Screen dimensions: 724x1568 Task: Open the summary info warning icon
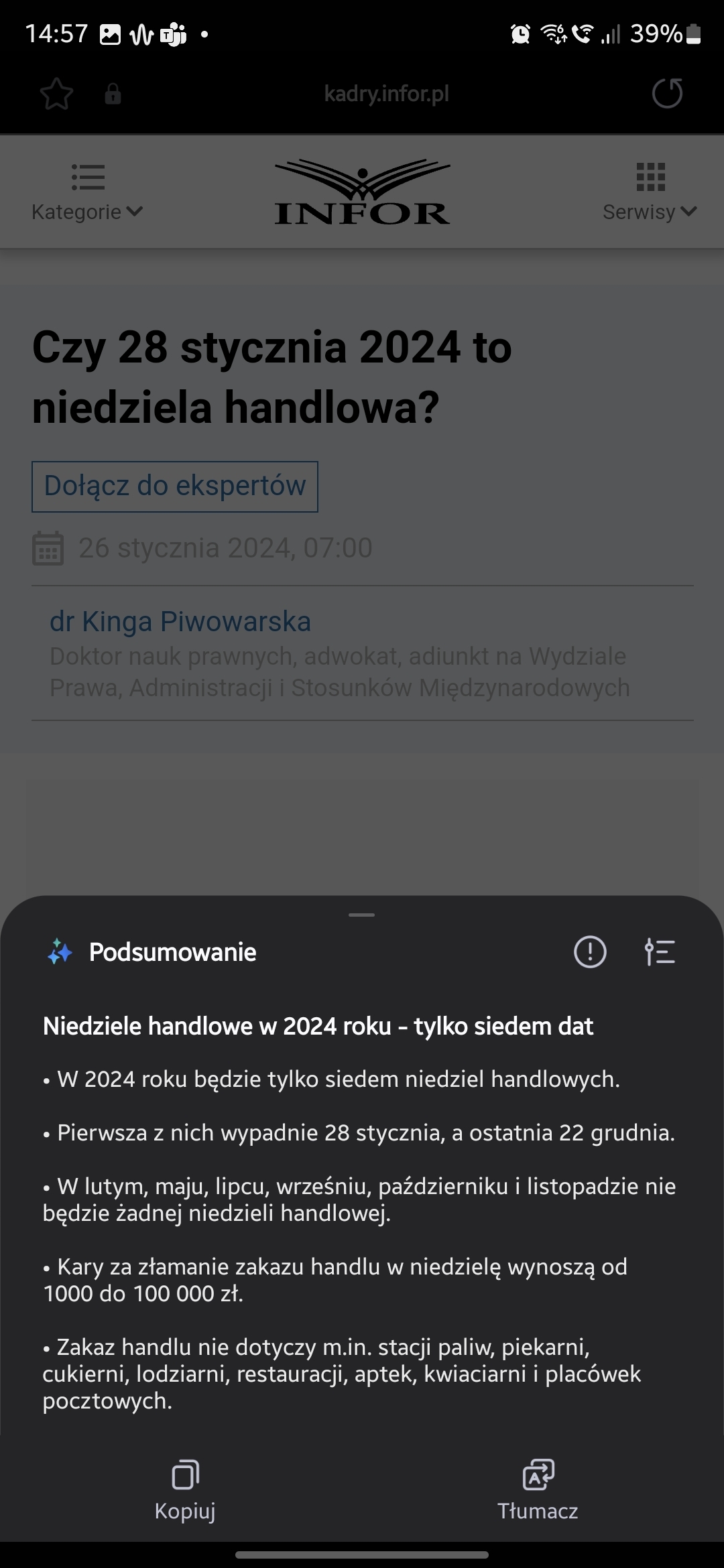click(590, 952)
